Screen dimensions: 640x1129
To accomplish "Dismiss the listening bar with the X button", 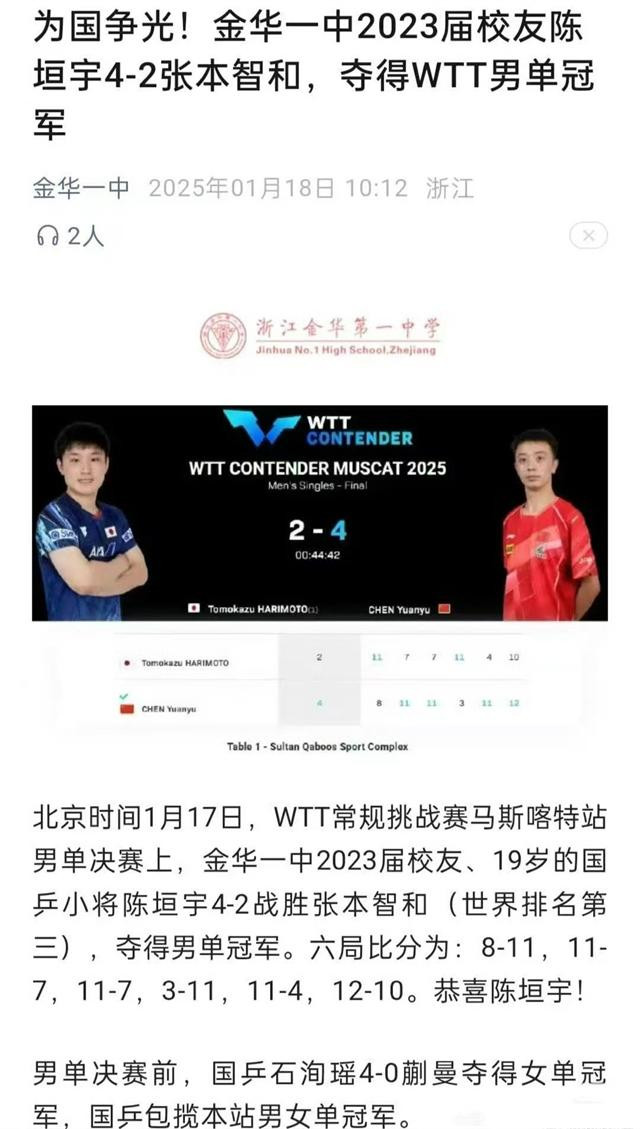I will click(x=588, y=236).
